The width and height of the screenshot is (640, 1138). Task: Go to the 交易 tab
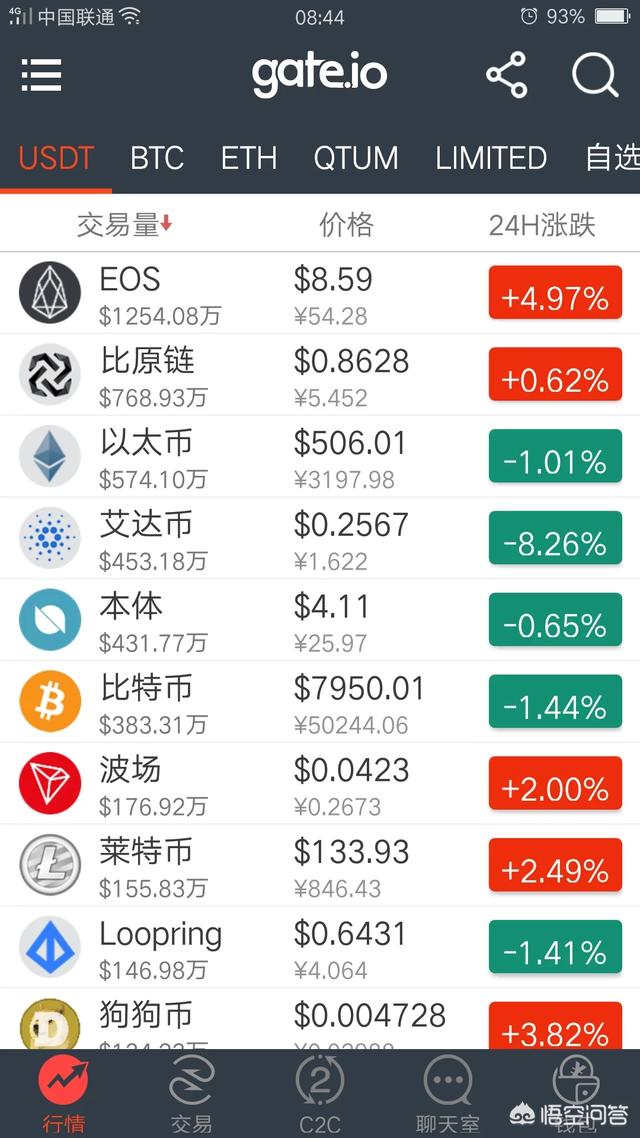[x=190, y=1095]
